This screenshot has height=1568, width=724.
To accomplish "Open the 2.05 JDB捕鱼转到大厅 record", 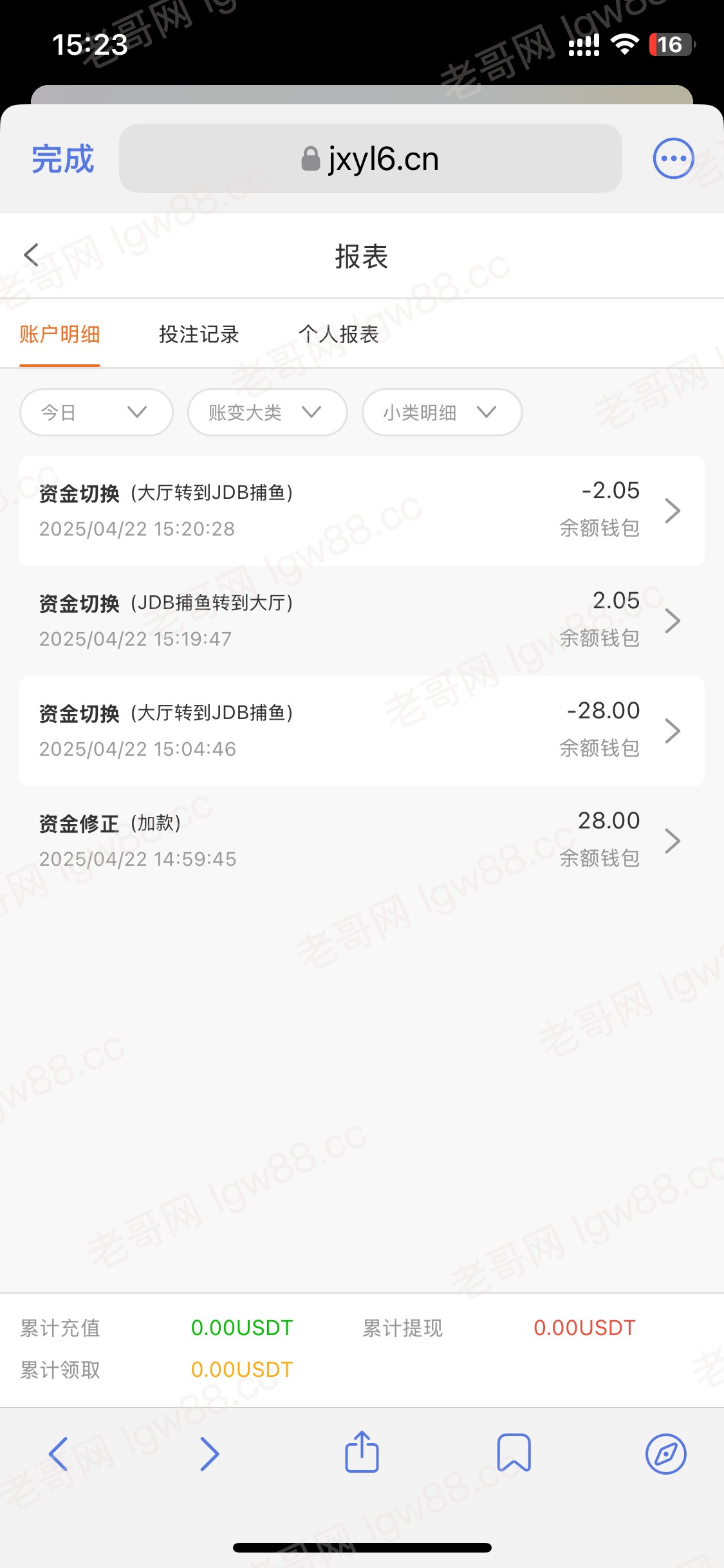I will 362,621.
